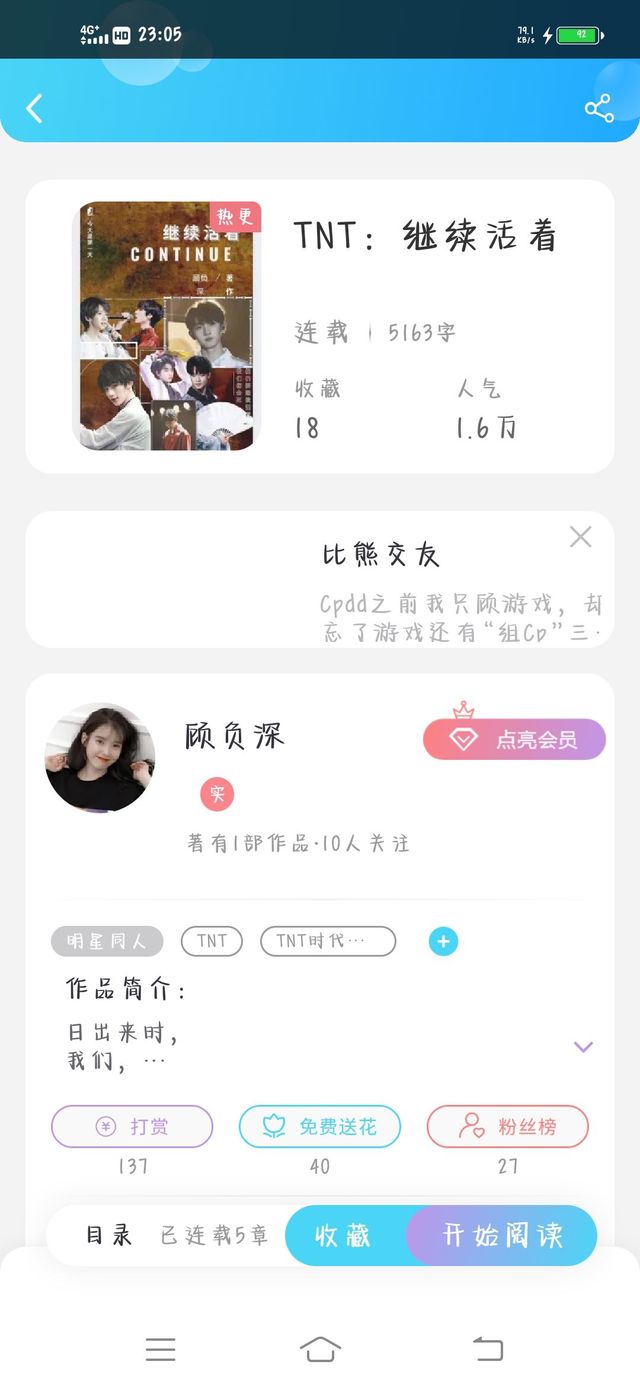
Task: Open the 继续活着 book cover
Action: point(167,326)
